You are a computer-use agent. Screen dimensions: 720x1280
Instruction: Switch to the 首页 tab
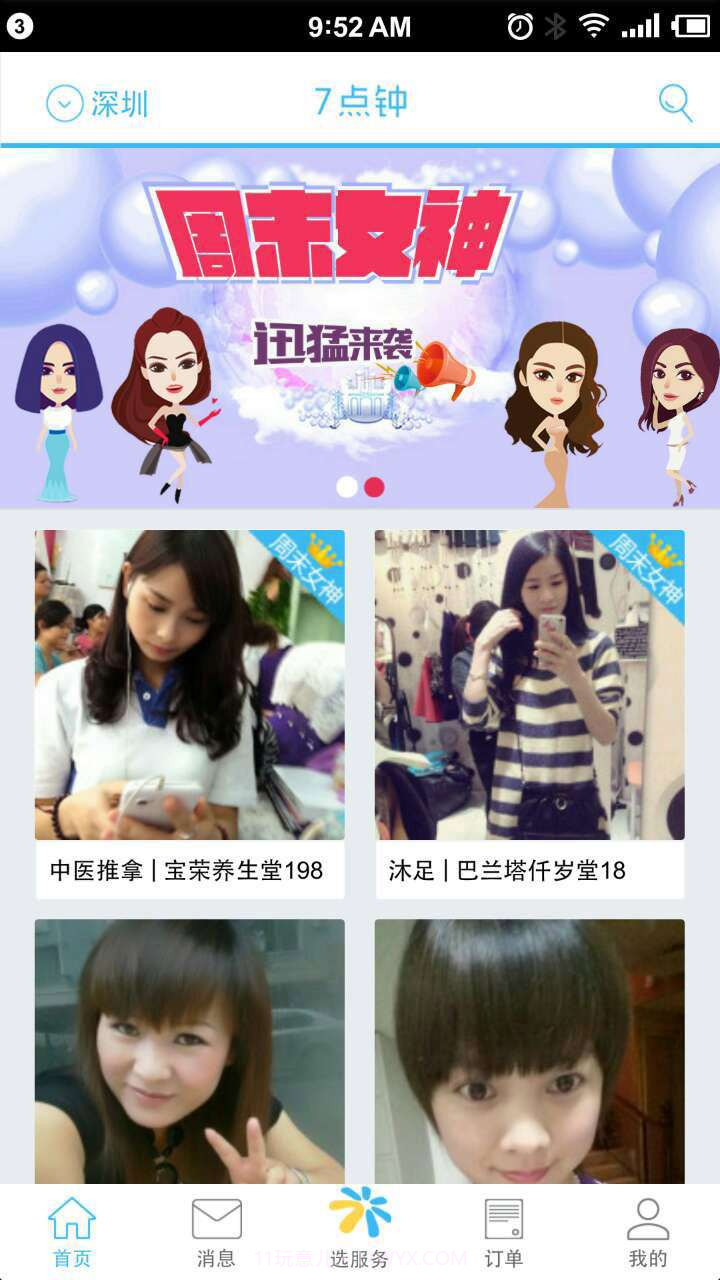[x=72, y=1232]
